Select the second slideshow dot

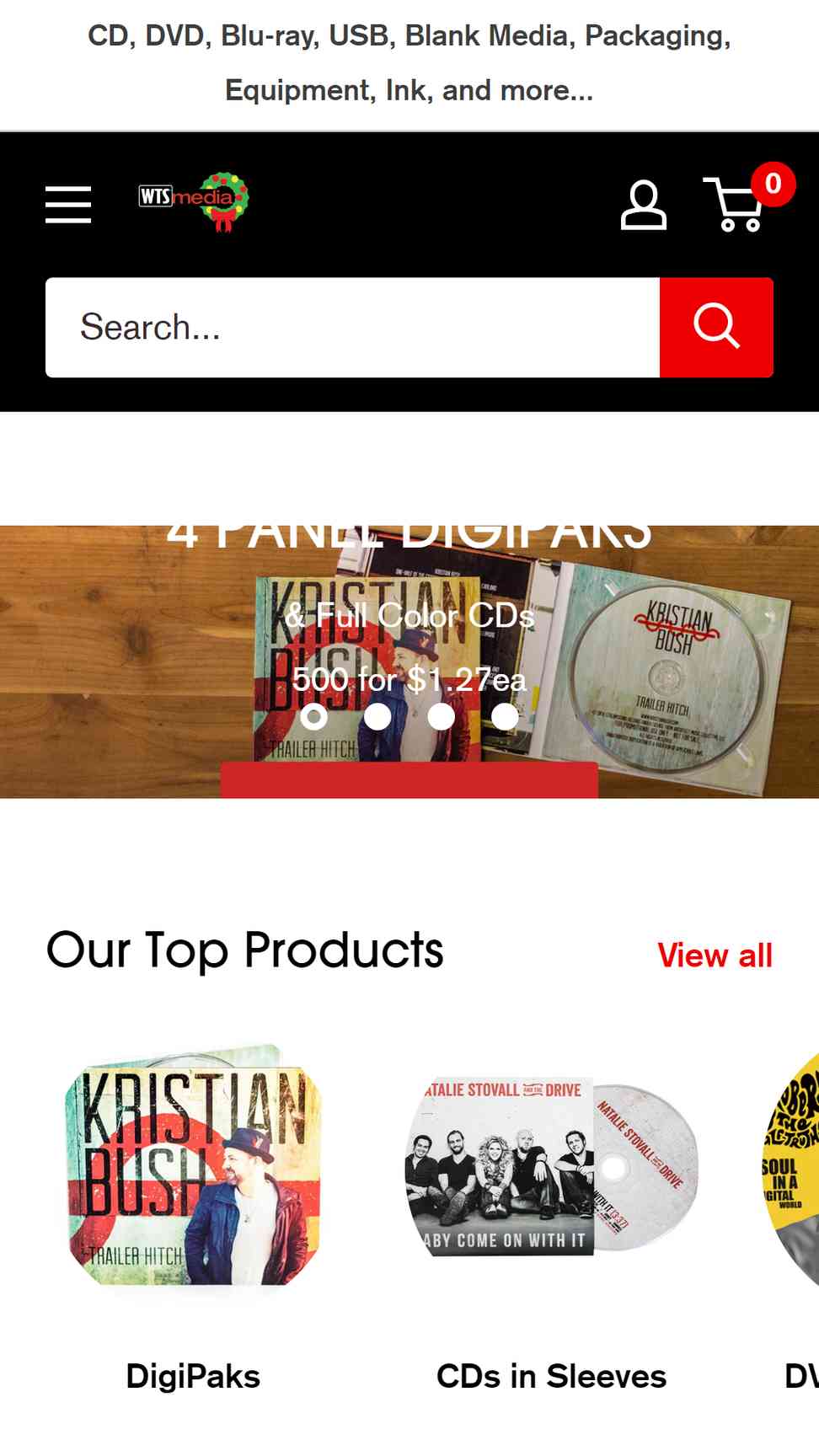377,716
